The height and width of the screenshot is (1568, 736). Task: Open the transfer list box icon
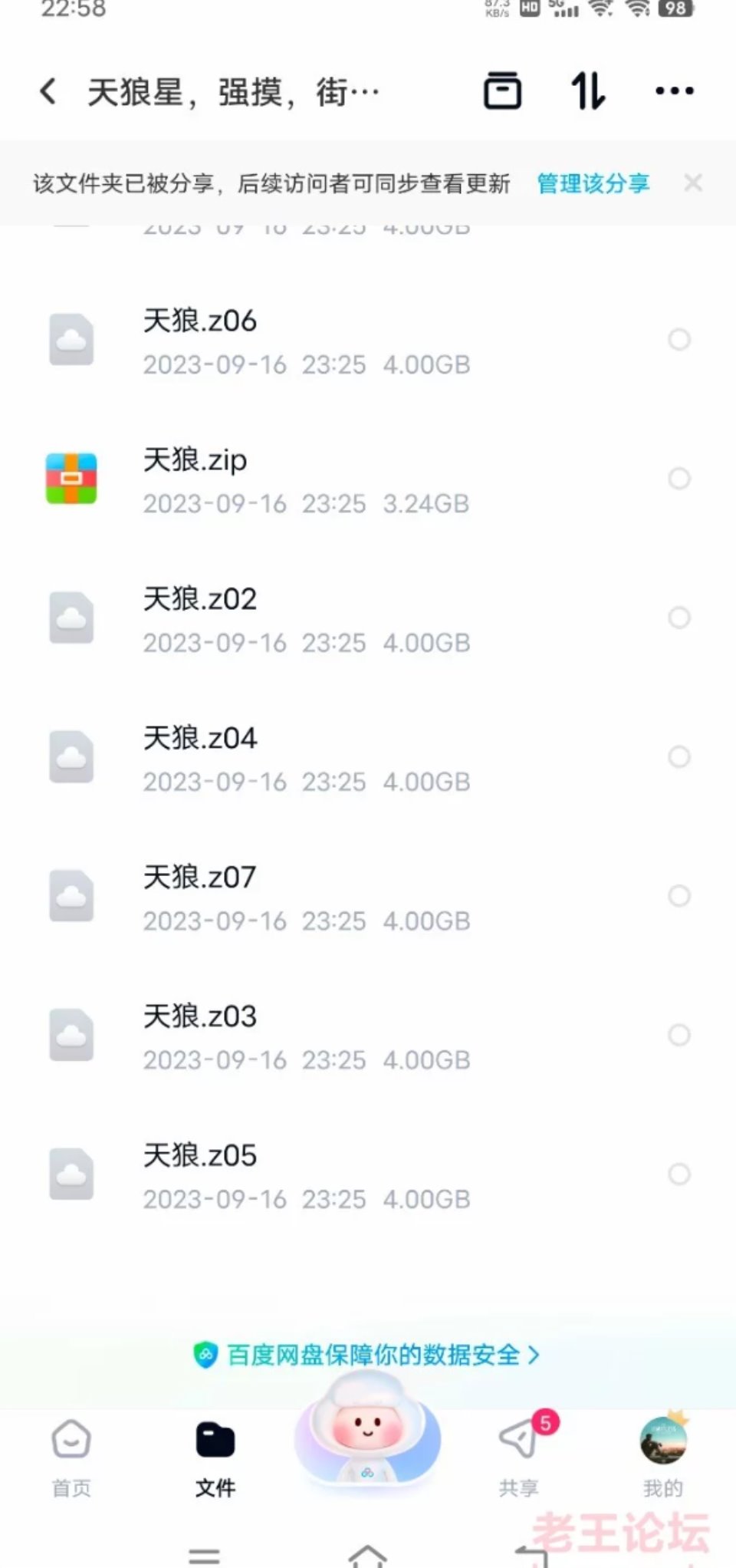tap(502, 91)
